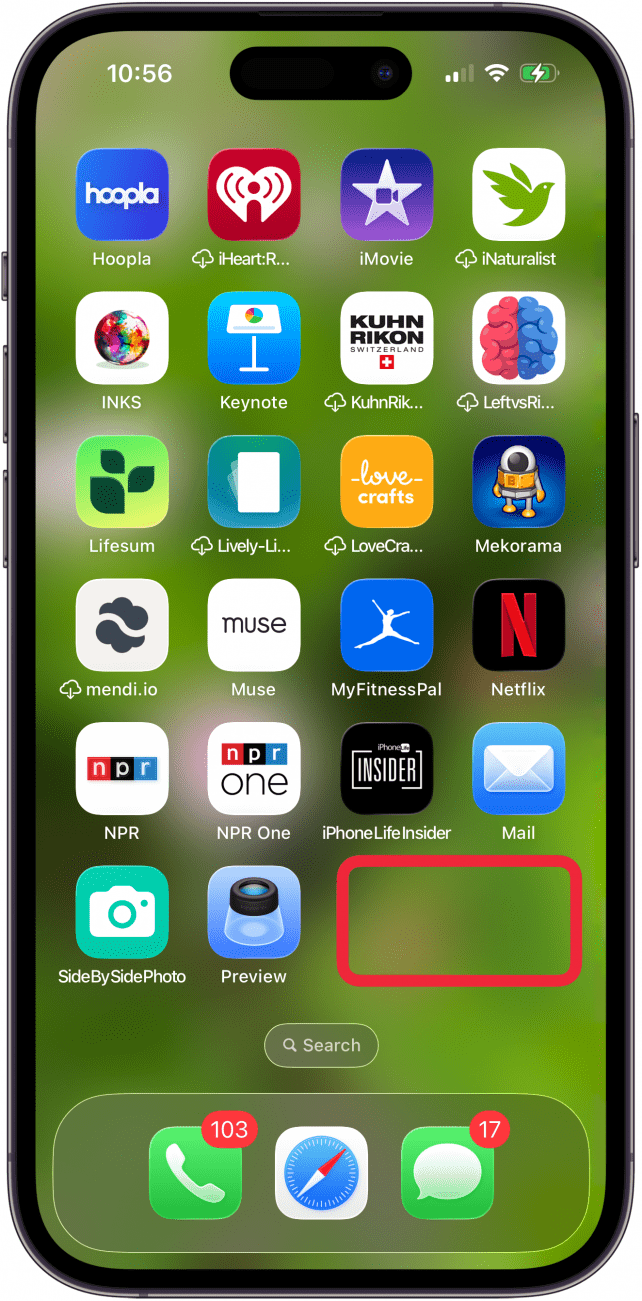Launch the Mekorama game

point(519,482)
